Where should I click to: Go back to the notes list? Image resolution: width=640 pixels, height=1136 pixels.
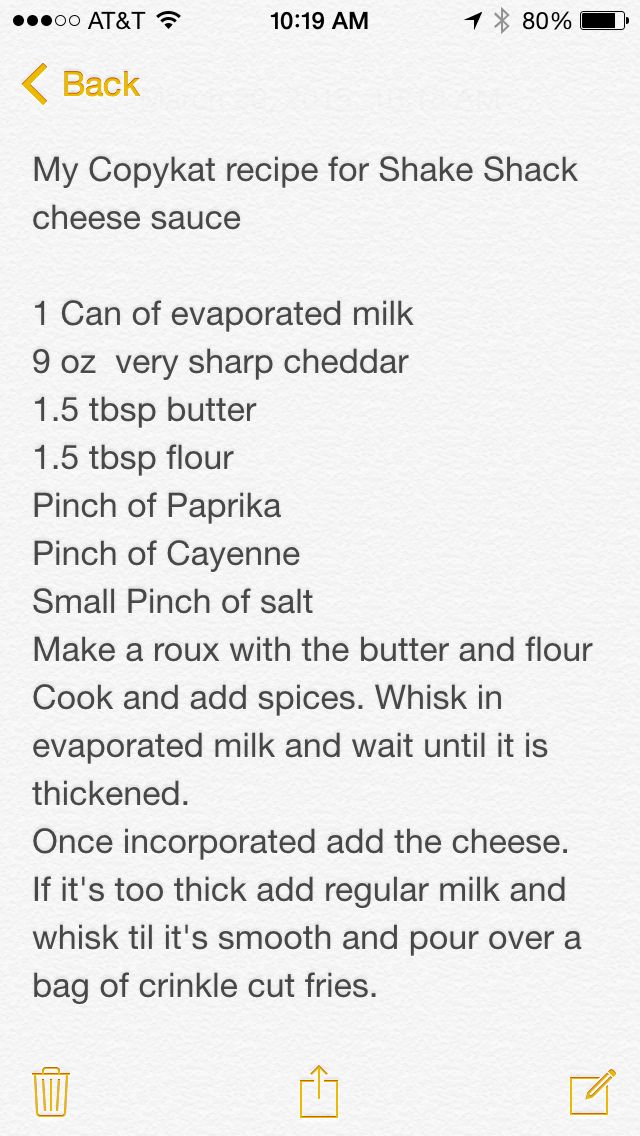click(80, 84)
